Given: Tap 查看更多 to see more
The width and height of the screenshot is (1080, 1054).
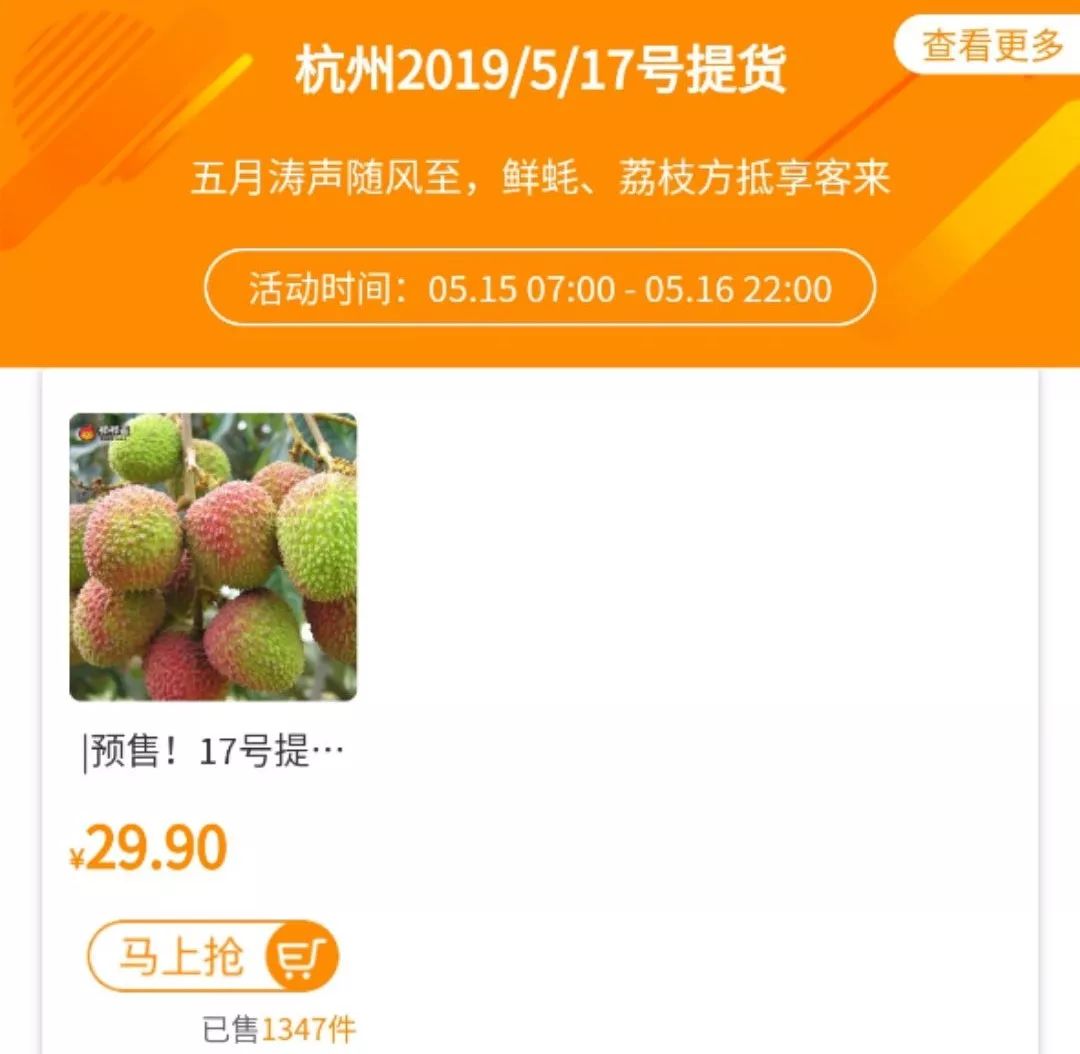Looking at the screenshot, I should (990, 45).
